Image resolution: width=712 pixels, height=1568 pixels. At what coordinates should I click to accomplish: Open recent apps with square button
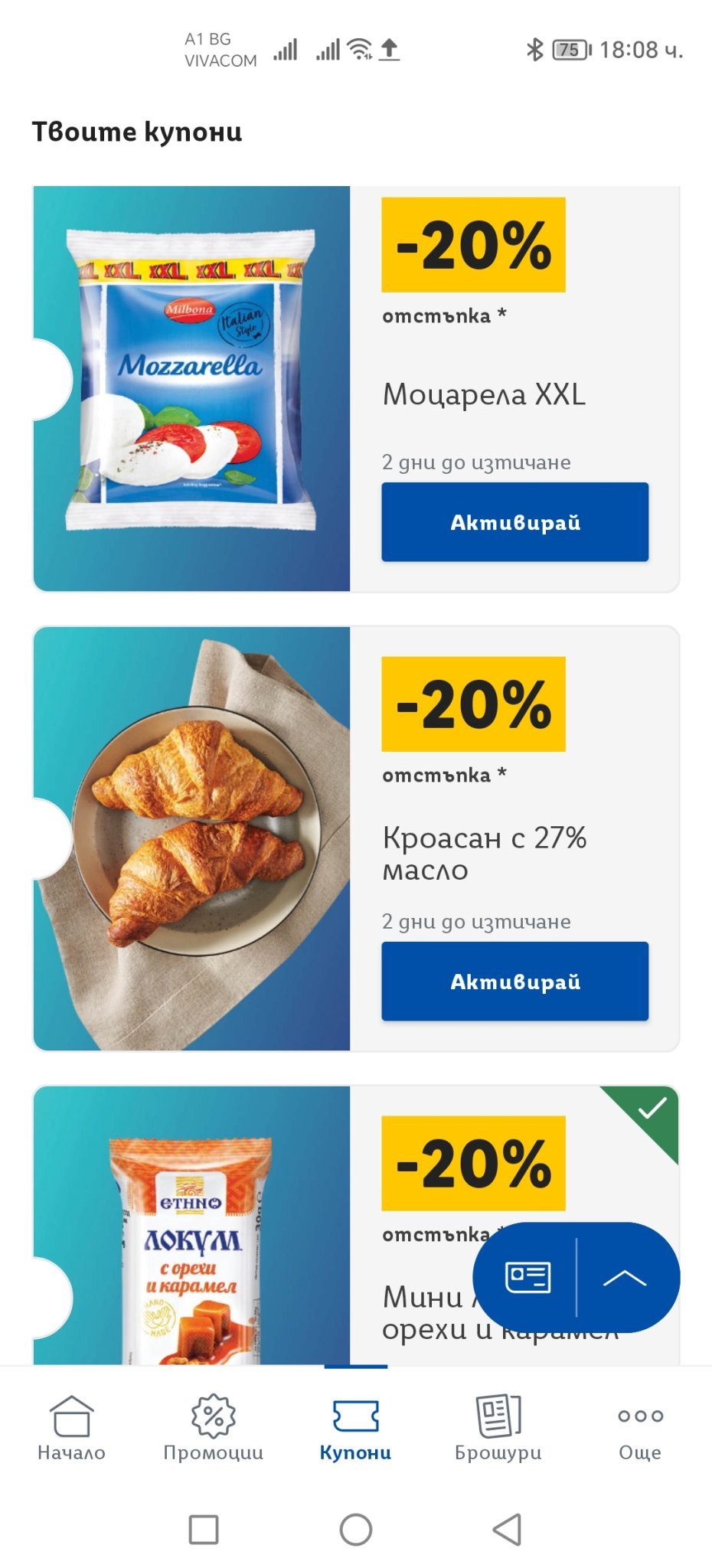click(204, 1530)
